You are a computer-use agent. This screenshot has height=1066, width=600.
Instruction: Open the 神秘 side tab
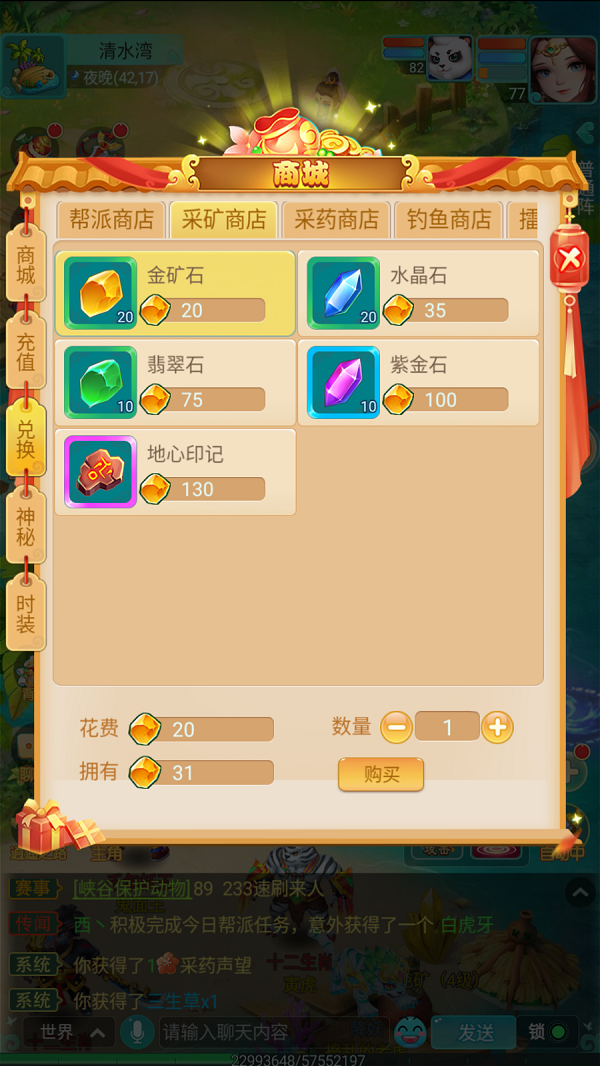[x=26, y=528]
